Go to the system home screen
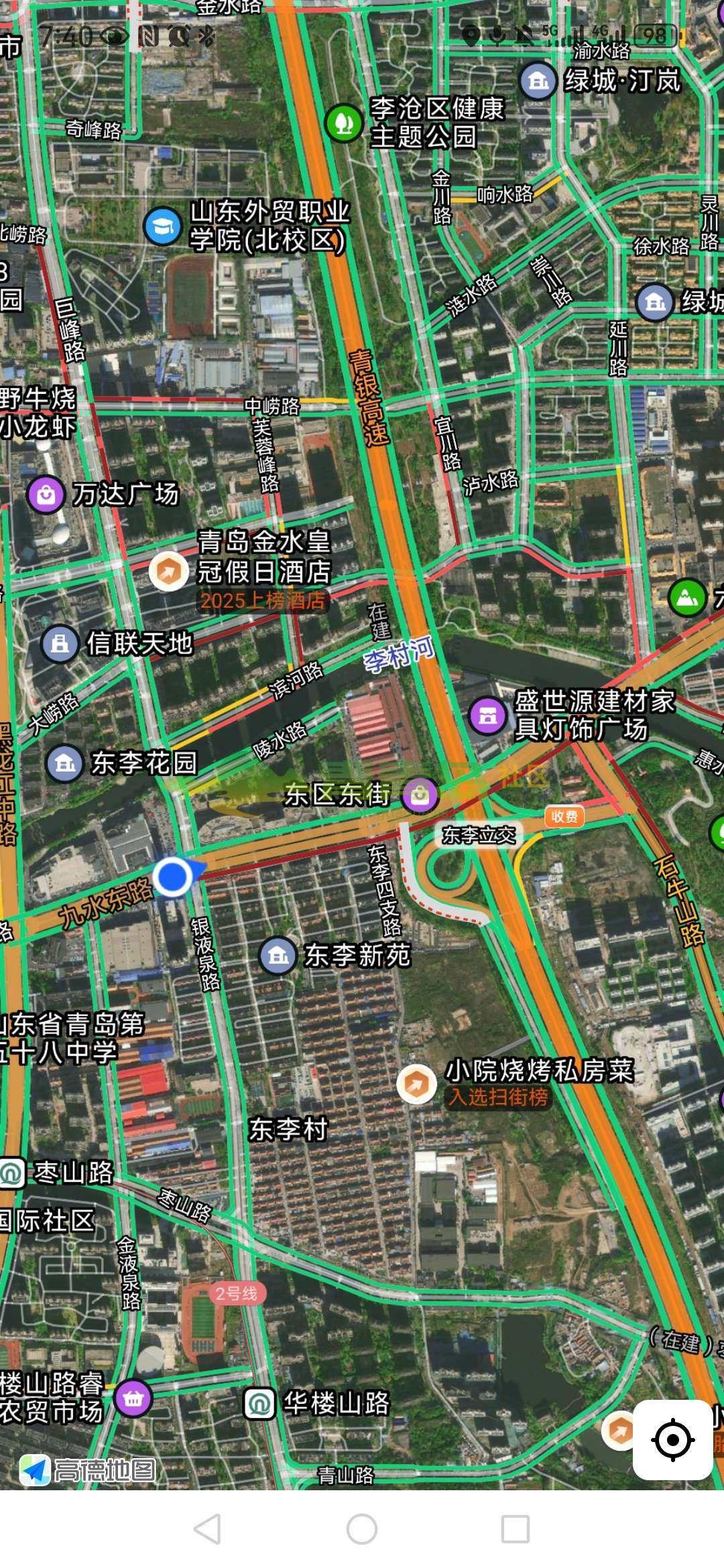This screenshot has height=1568, width=724. click(x=362, y=1529)
